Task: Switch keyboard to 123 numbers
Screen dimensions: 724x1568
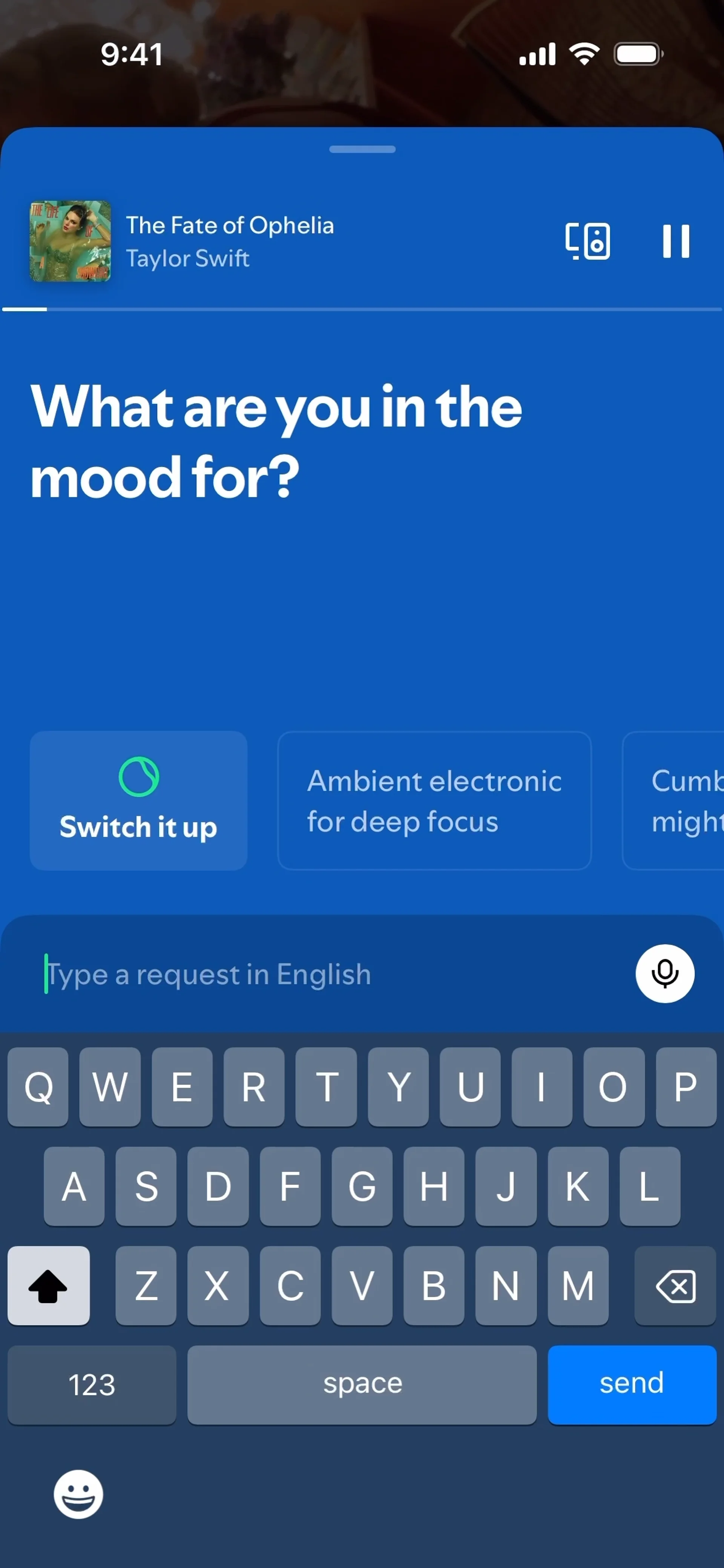Action: (x=92, y=1384)
